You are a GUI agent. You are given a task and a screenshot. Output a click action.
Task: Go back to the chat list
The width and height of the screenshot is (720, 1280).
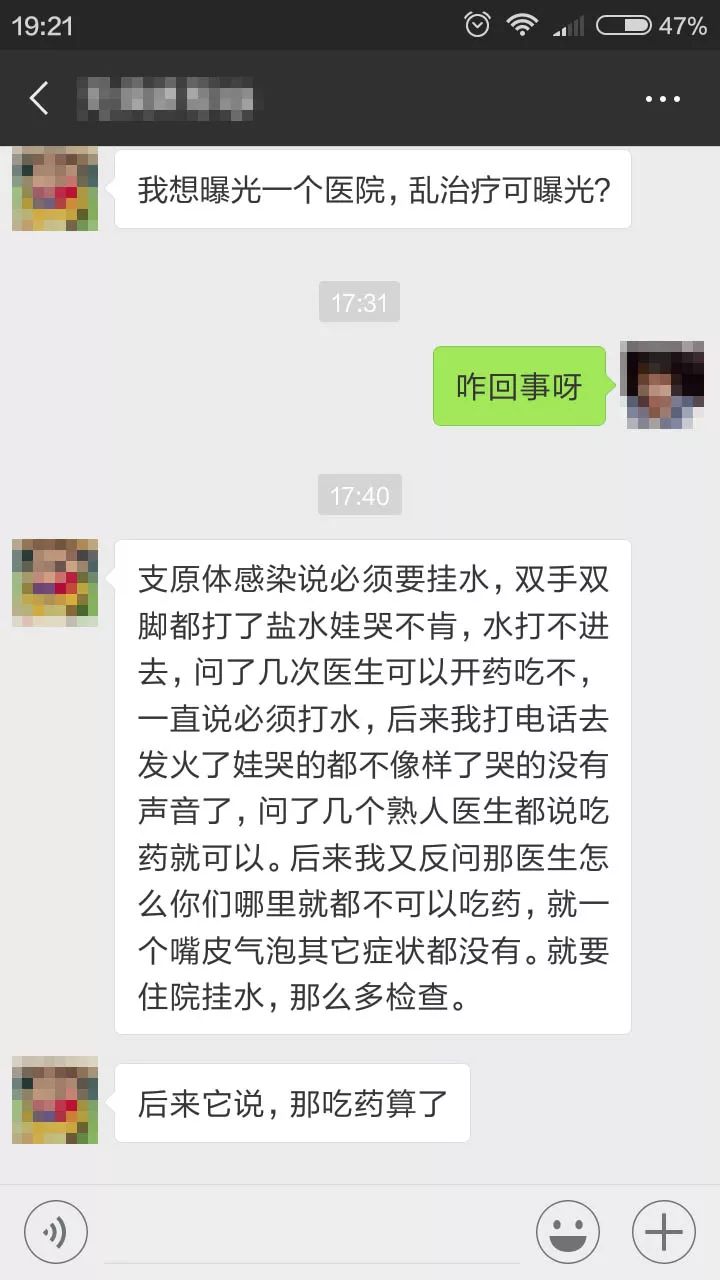39,98
